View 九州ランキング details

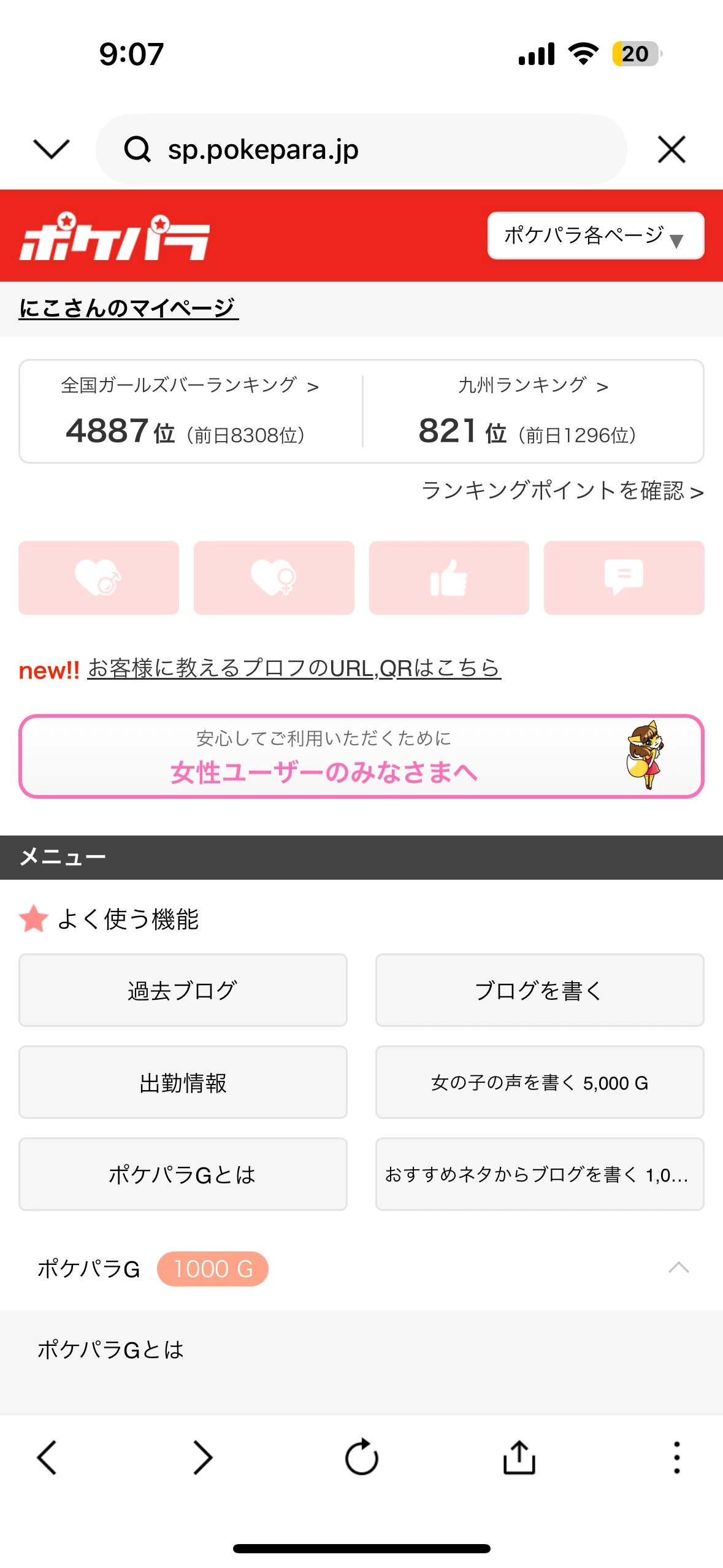(x=532, y=386)
